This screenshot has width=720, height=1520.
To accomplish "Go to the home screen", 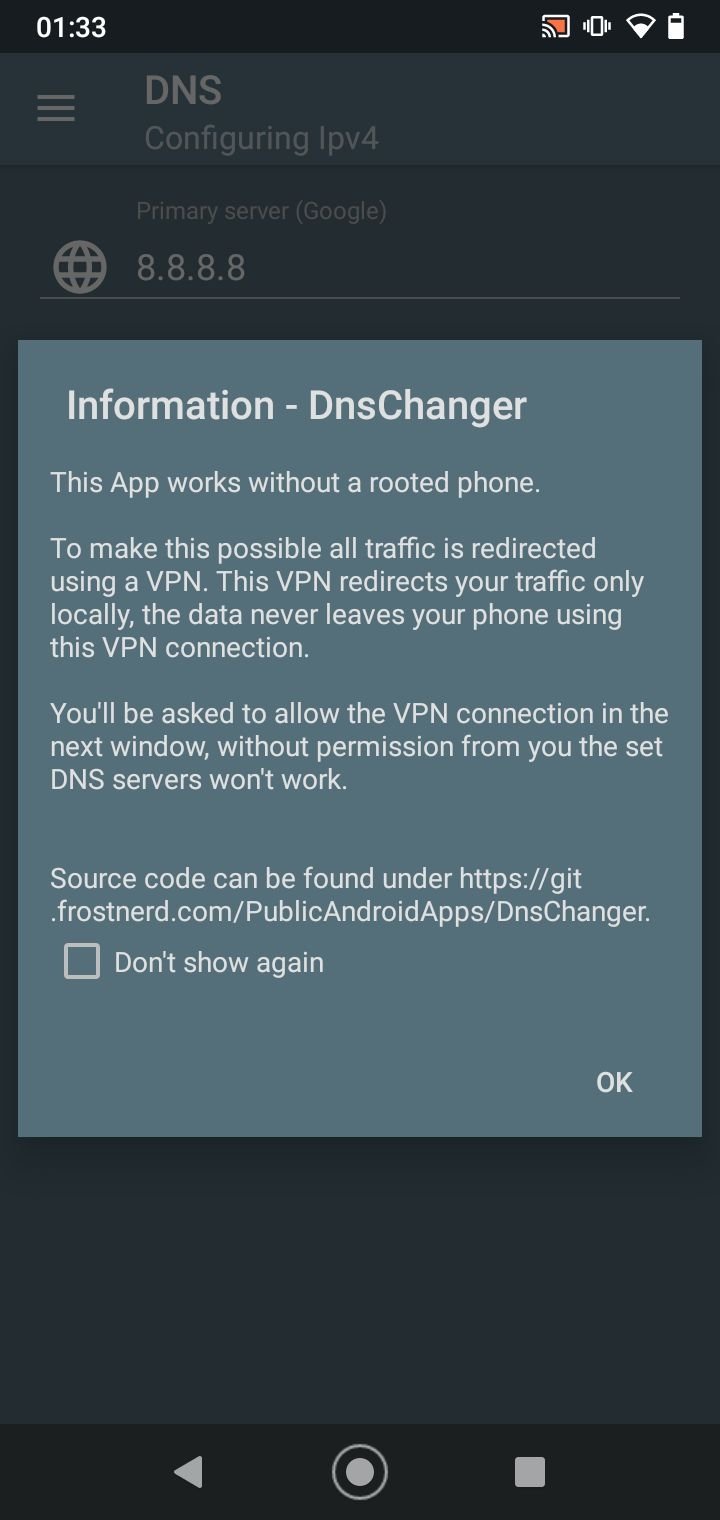I will coord(360,1471).
